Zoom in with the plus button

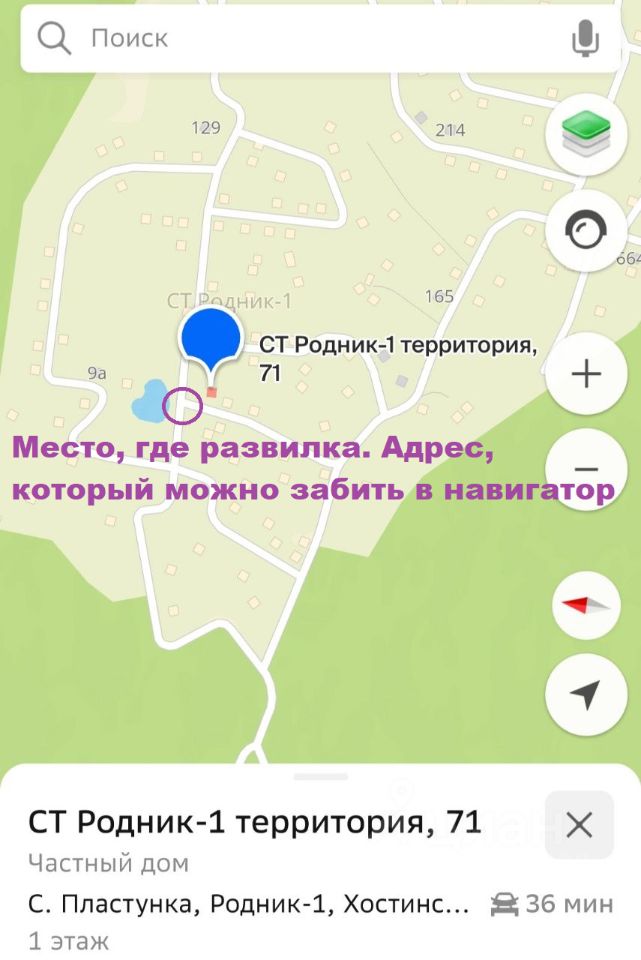[x=585, y=375]
